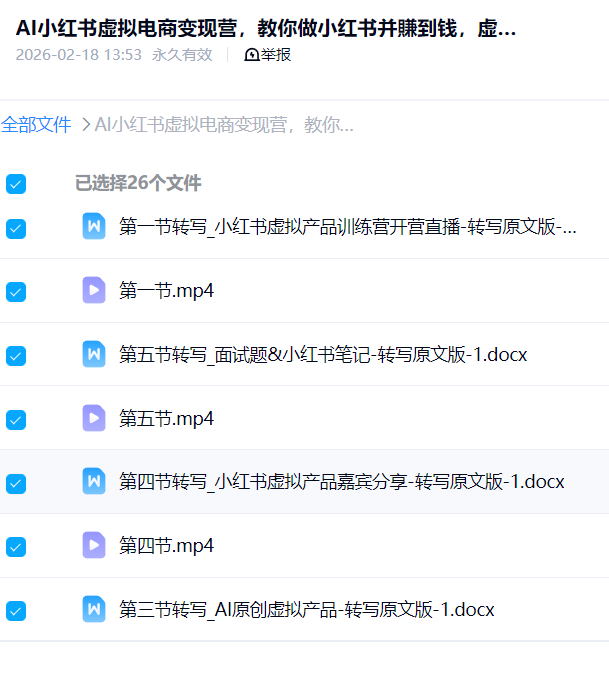Untick checkbox for 第四节转写 嘉宾分享 docx
The height and width of the screenshot is (674, 609).
pyautogui.click(x=16, y=483)
